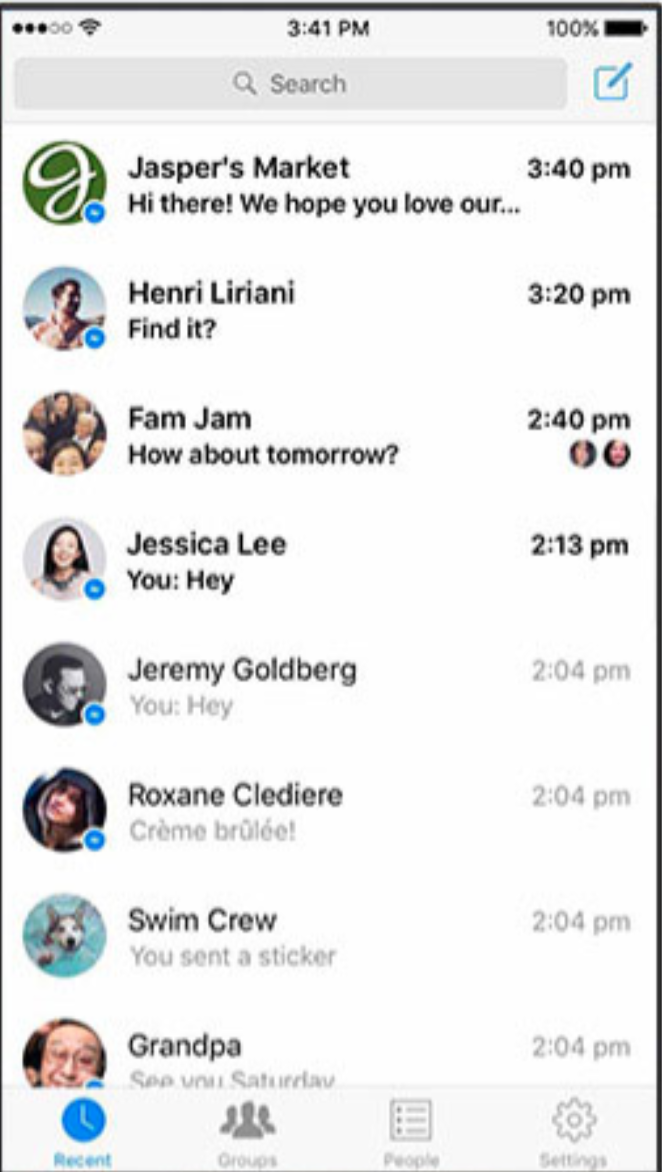Open the chat with Henri Liriani

point(330,310)
